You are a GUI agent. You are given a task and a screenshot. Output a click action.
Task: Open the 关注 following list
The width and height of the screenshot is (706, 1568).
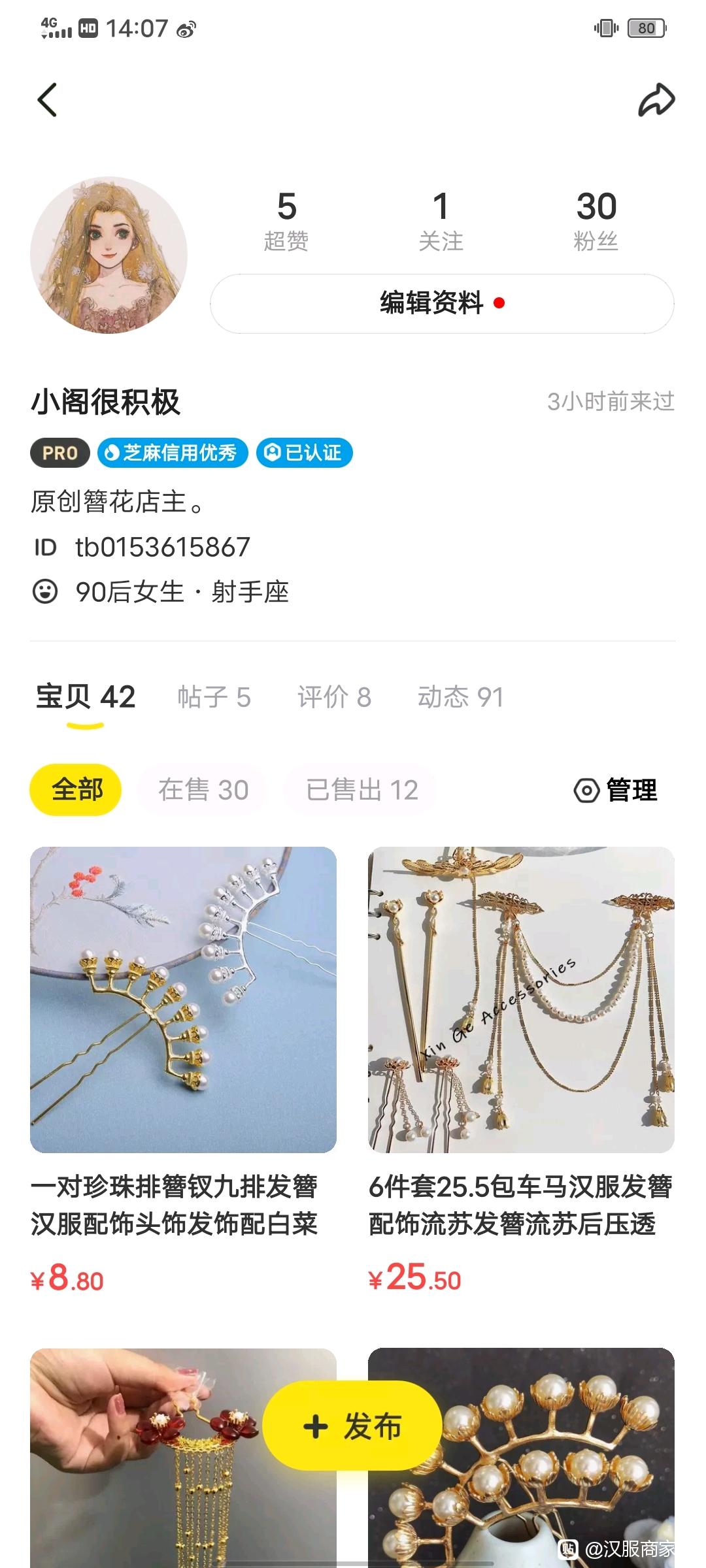click(x=441, y=221)
